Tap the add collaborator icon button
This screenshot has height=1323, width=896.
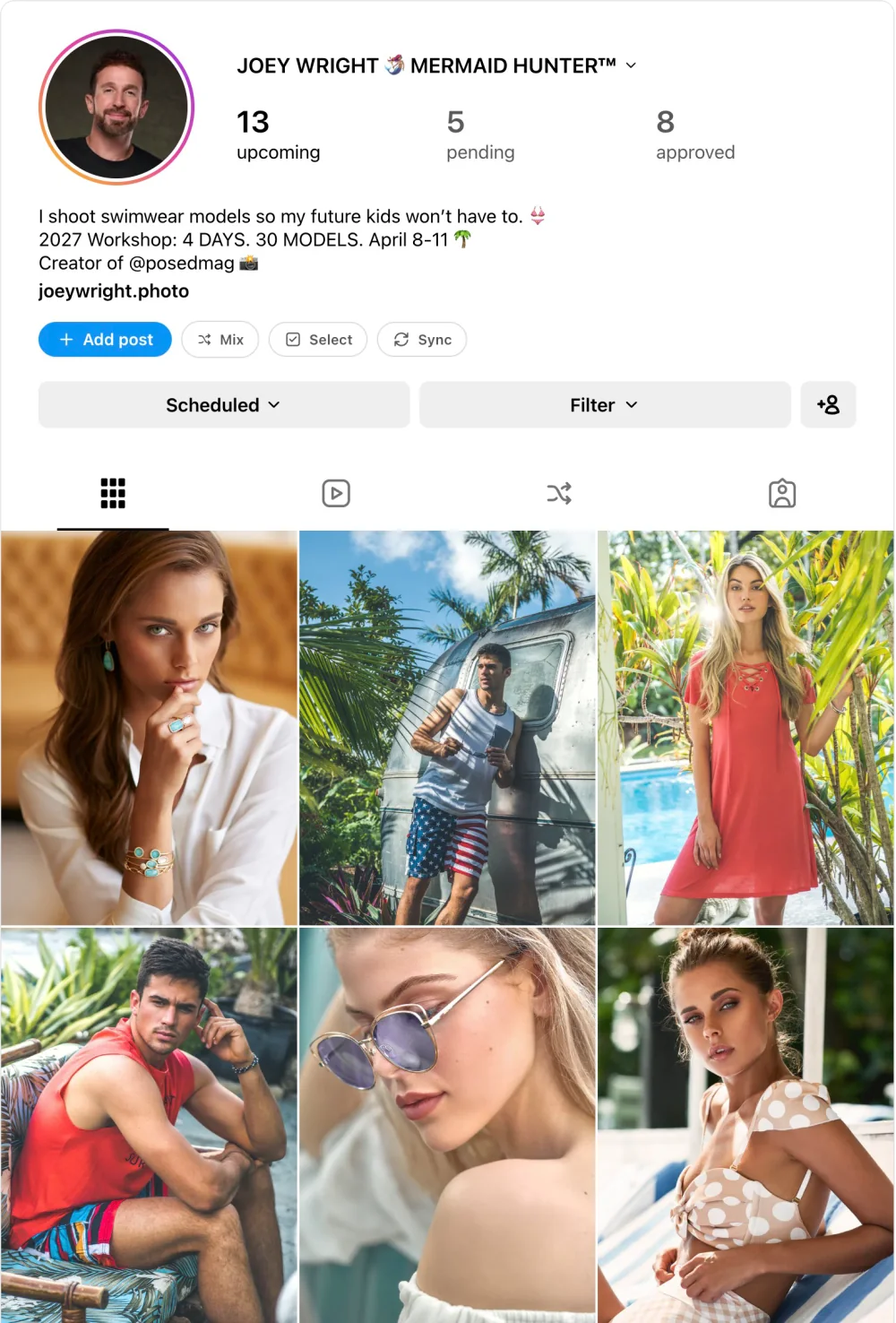coord(828,405)
